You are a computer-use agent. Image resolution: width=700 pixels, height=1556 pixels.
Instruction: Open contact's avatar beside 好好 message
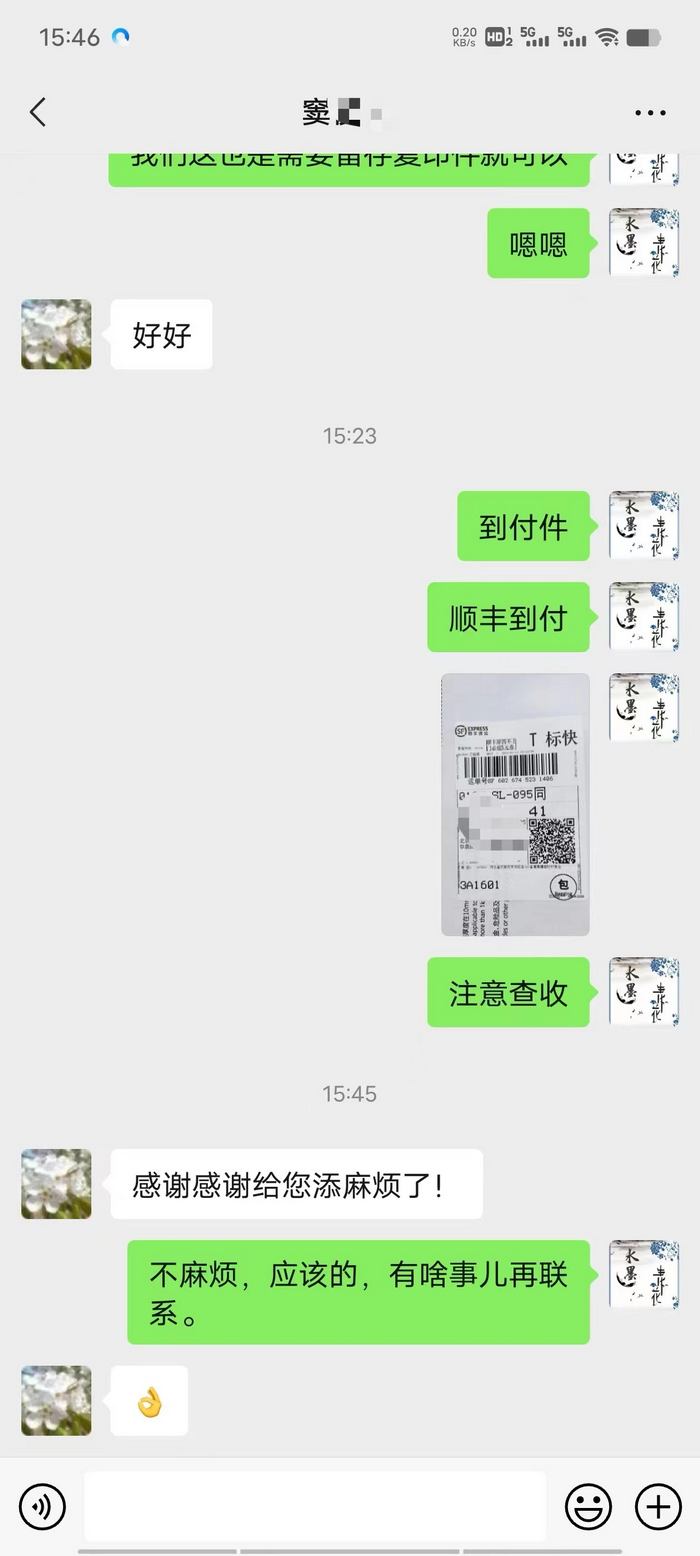tap(56, 334)
